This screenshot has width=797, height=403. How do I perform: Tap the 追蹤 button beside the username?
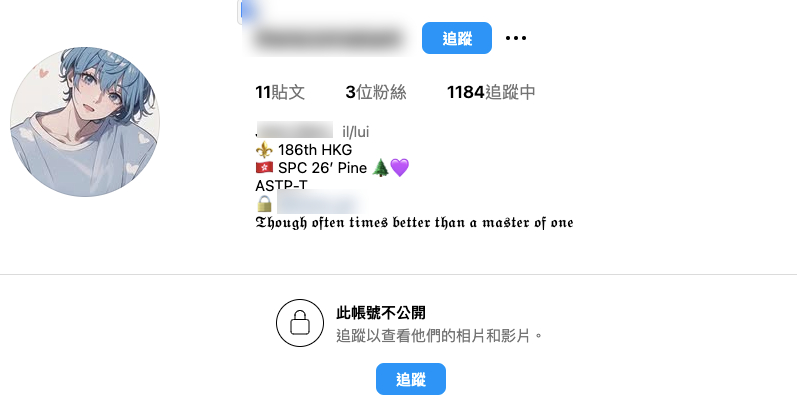(x=457, y=38)
